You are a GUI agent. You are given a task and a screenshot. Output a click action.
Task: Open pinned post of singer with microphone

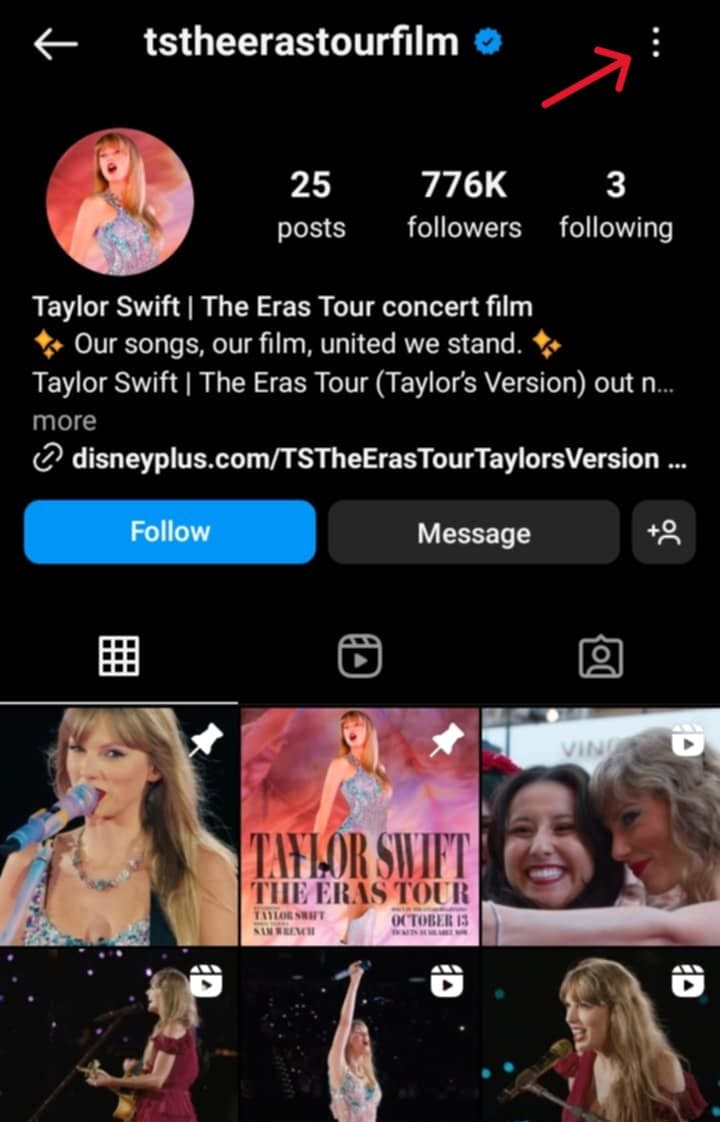(119, 826)
